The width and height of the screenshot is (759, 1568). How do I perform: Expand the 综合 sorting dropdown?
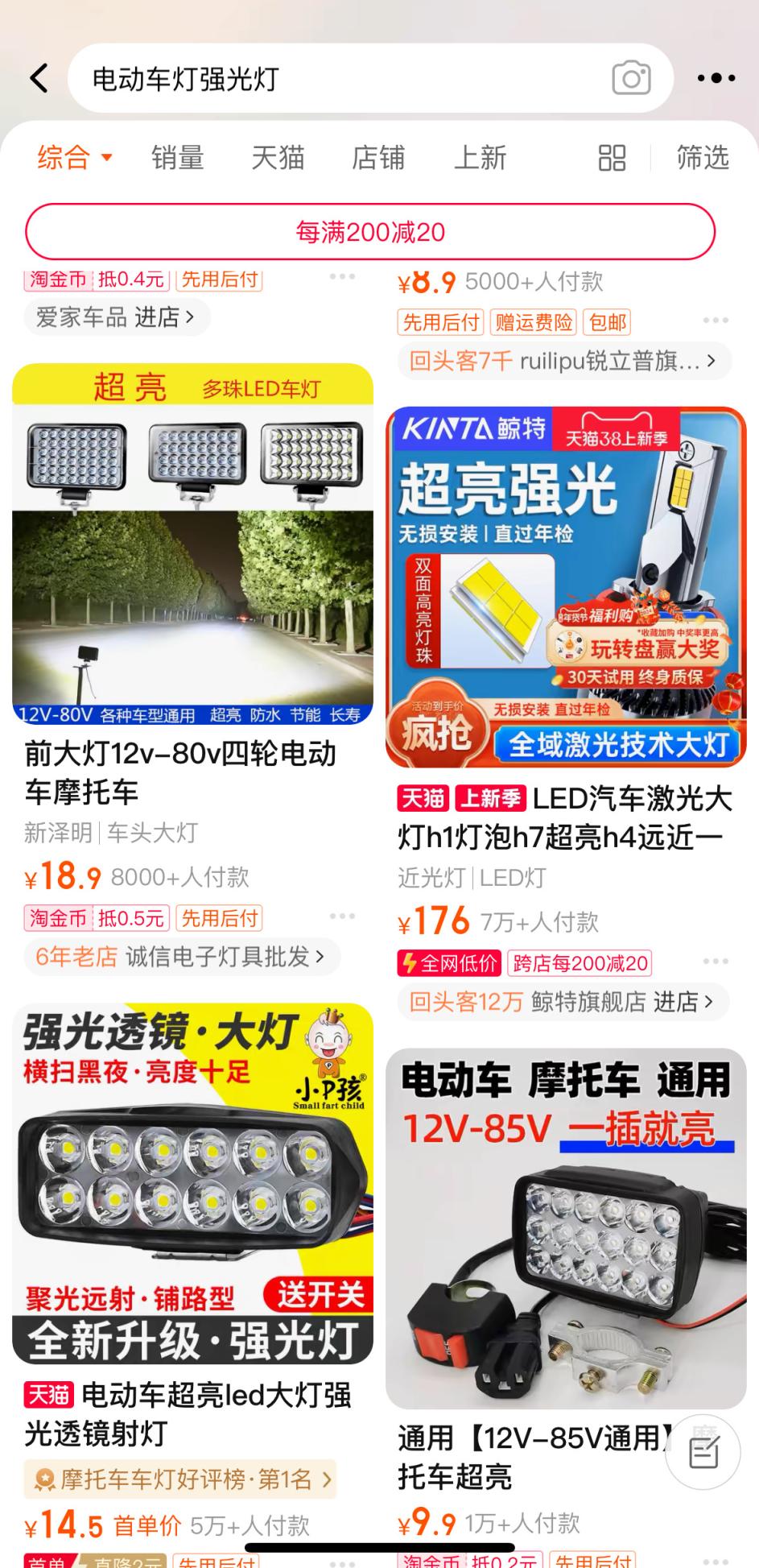(72, 158)
